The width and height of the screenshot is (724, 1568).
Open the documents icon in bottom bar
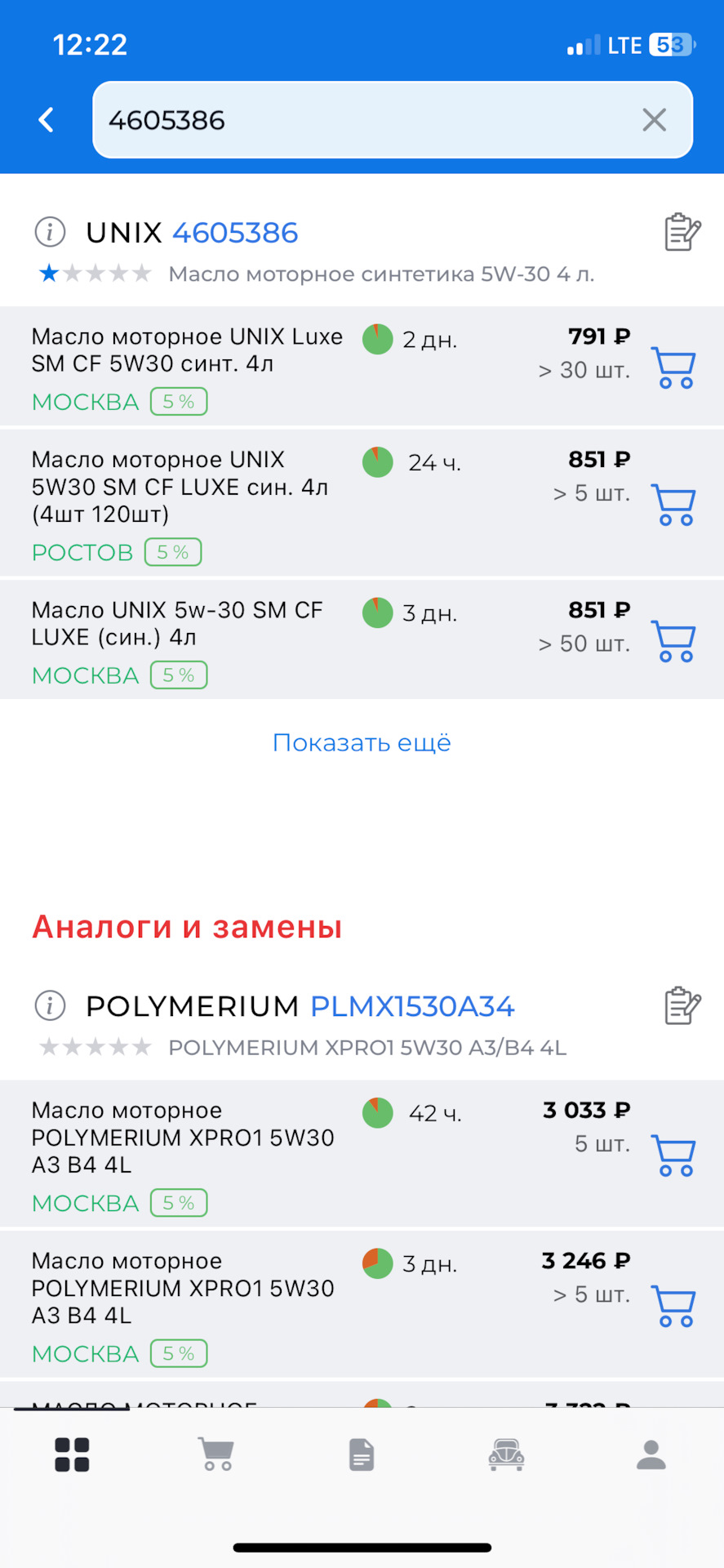[x=362, y=1453]
